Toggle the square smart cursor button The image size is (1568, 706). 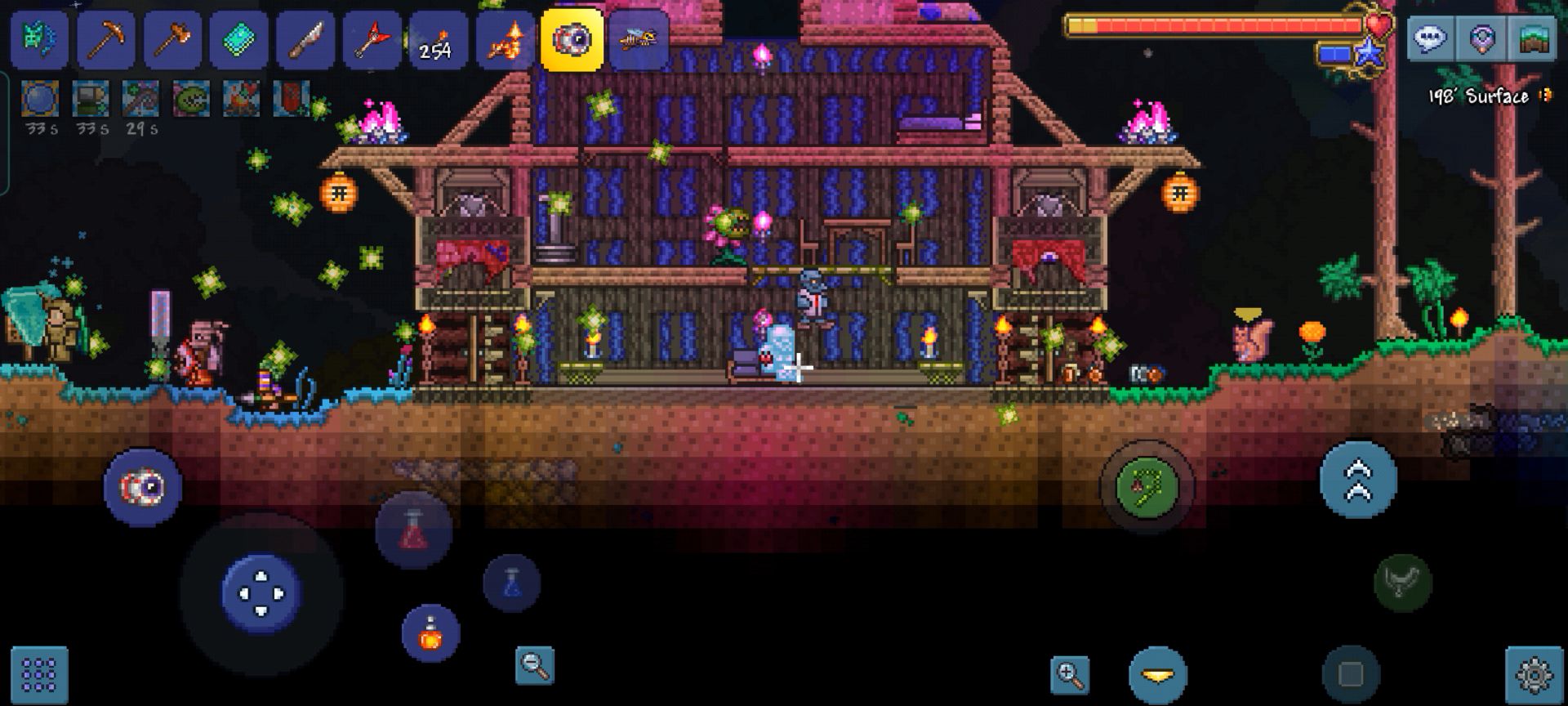(1351, 674)
